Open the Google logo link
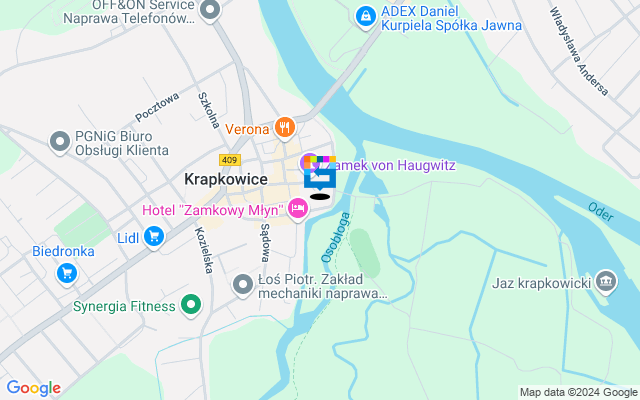Image resolution: width=640 pixels, height=400 pixels. click(x=33, y=388)
